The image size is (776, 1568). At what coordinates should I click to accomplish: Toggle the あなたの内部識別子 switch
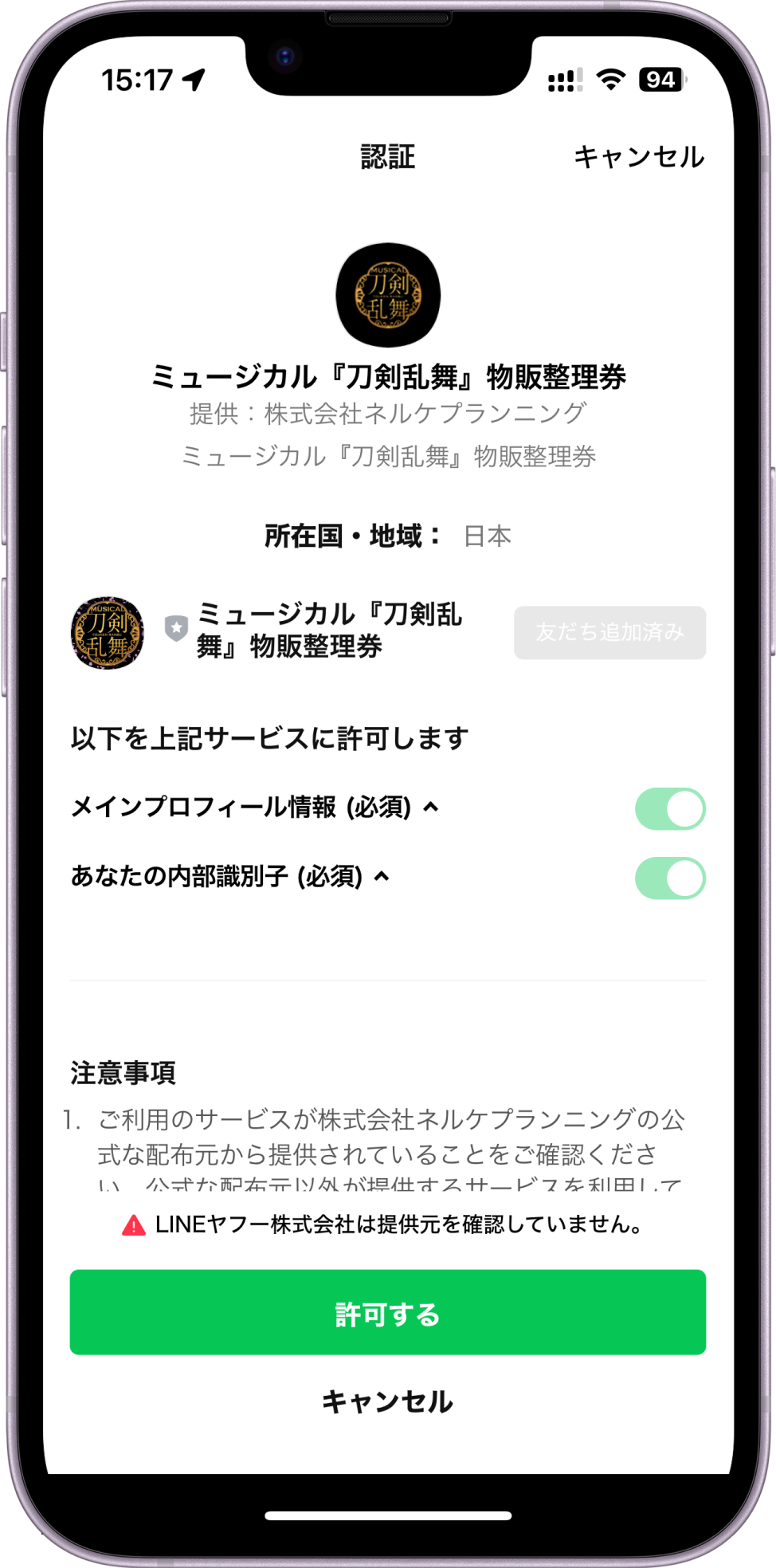point(669,878)
